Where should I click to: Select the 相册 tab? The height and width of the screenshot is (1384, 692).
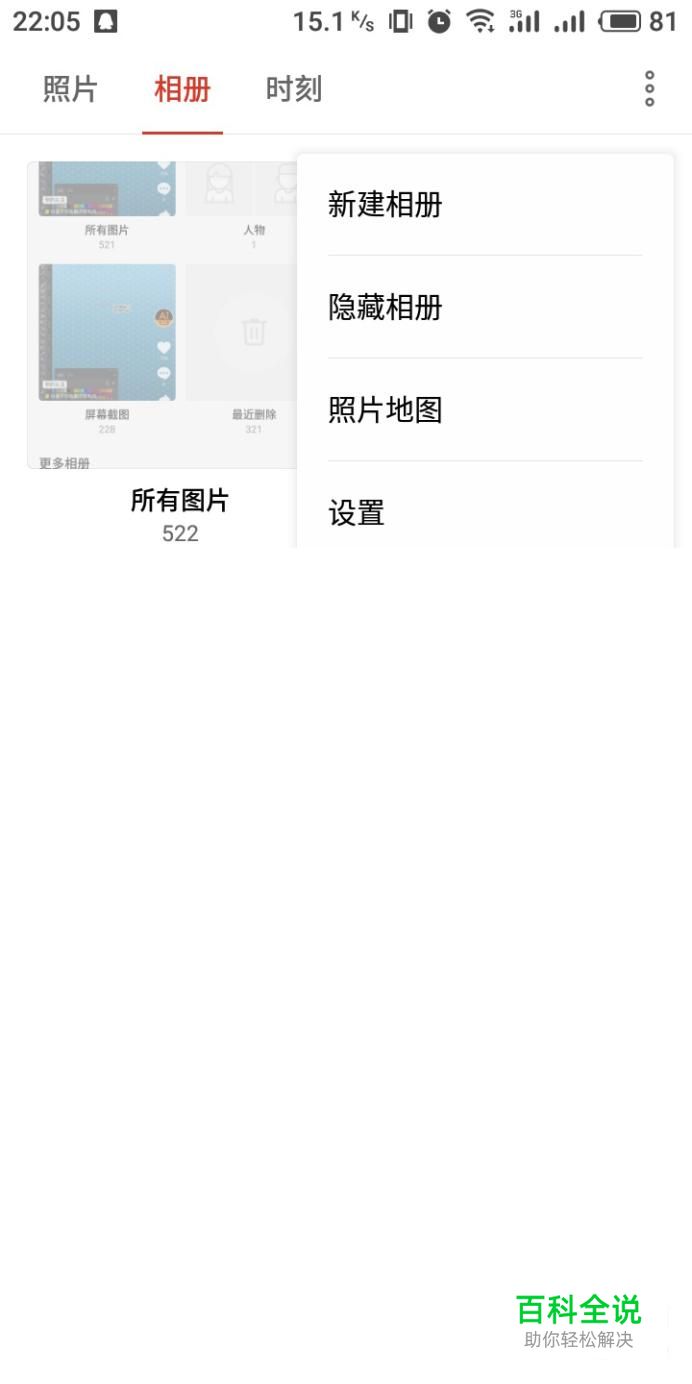tap(182, 89)
